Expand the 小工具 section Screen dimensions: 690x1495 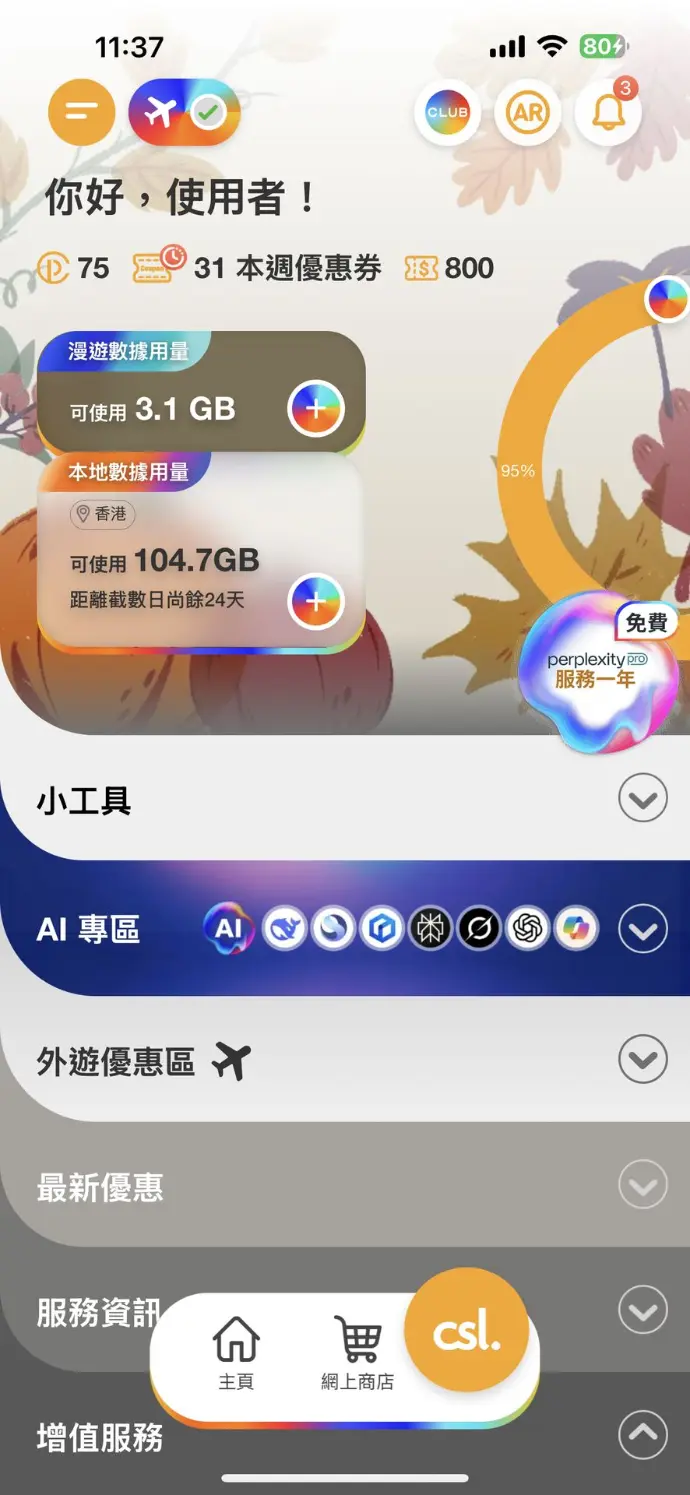click(642, 800)
